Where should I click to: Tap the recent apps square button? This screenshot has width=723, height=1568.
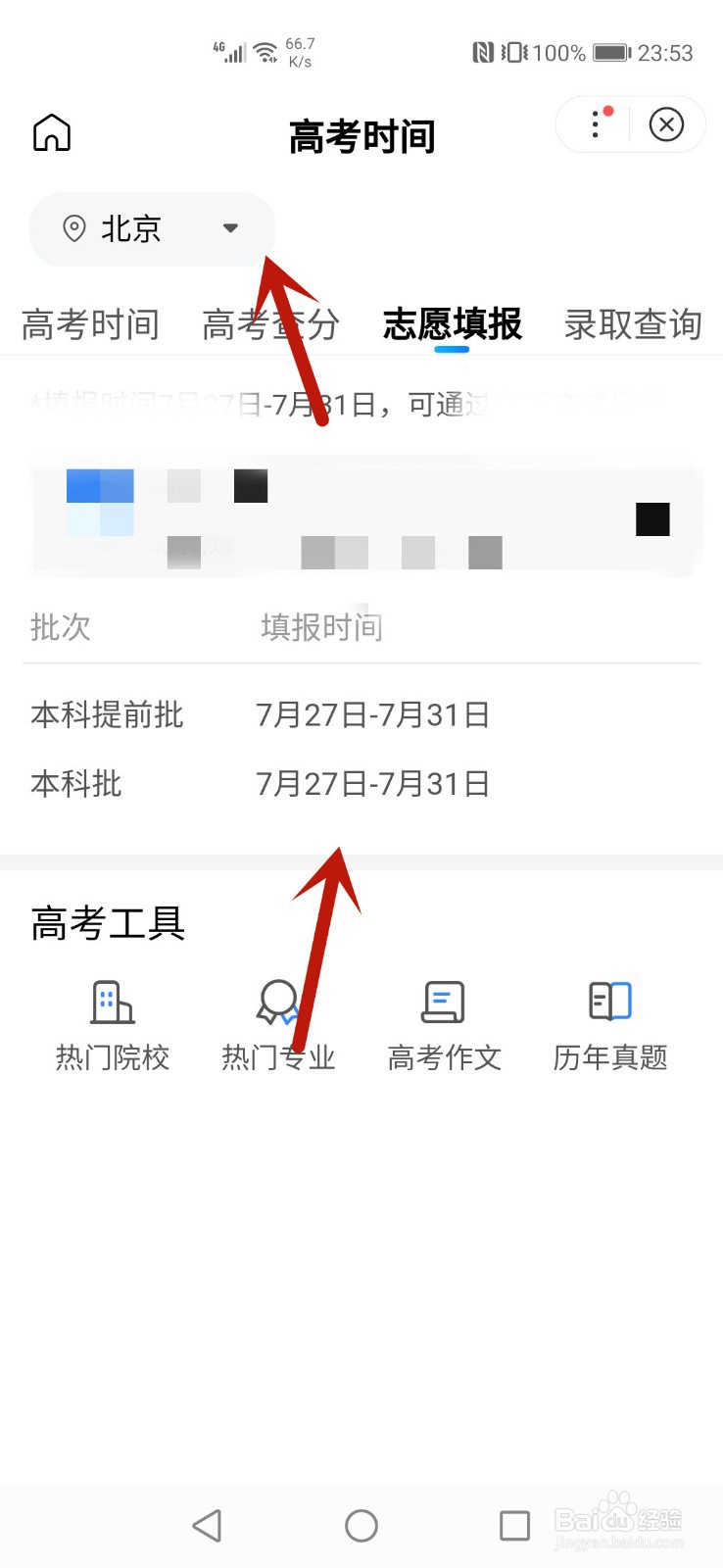tap(514, 1525)
